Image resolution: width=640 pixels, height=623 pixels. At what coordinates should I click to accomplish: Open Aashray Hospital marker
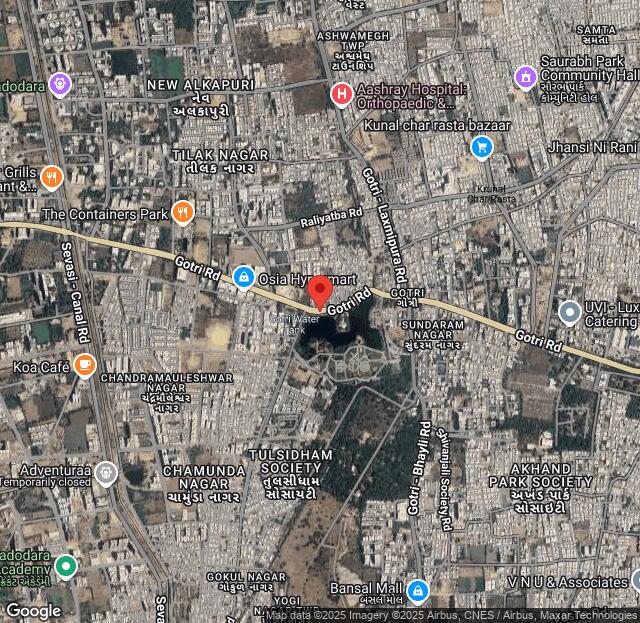click(342, 96)
